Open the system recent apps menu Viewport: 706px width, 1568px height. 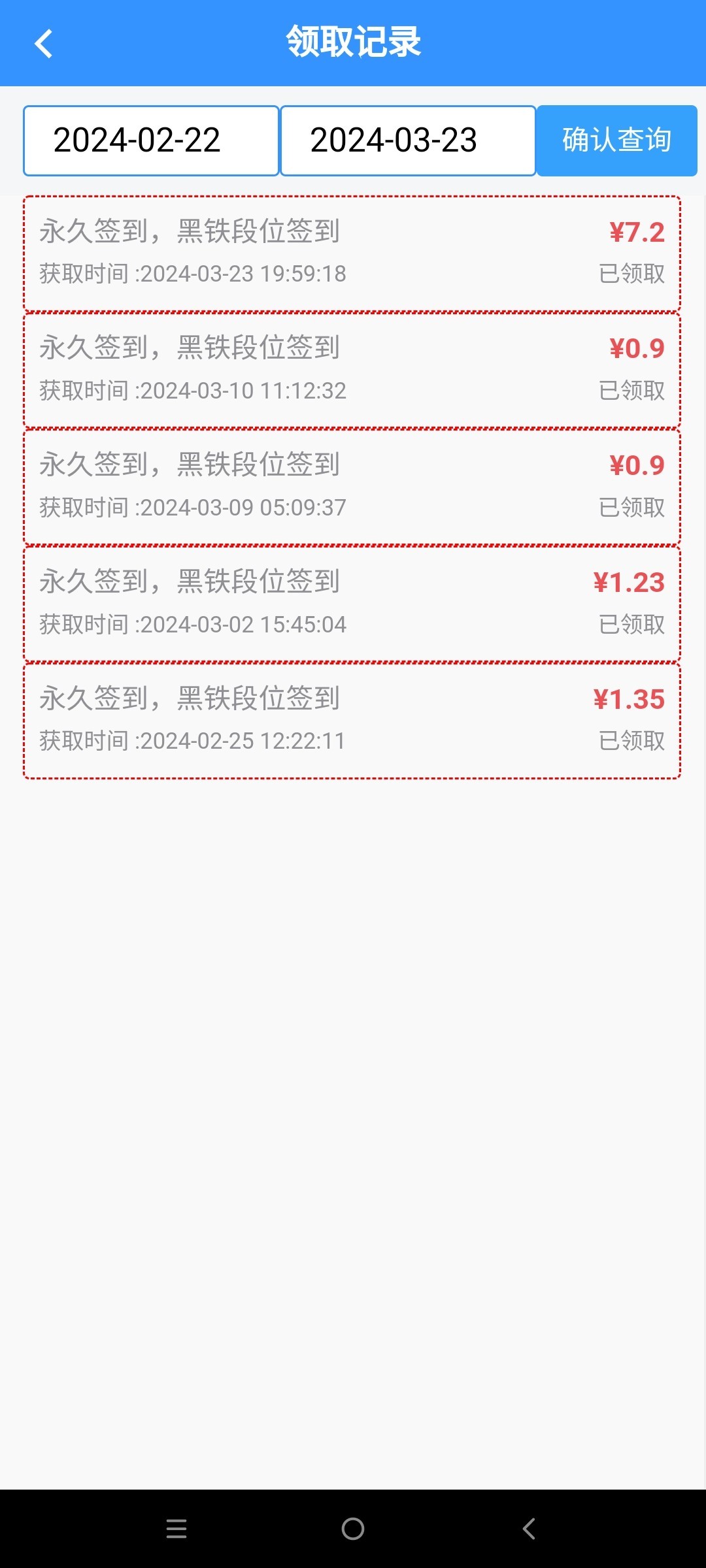pyautogui.click(x=176, y=1529)
